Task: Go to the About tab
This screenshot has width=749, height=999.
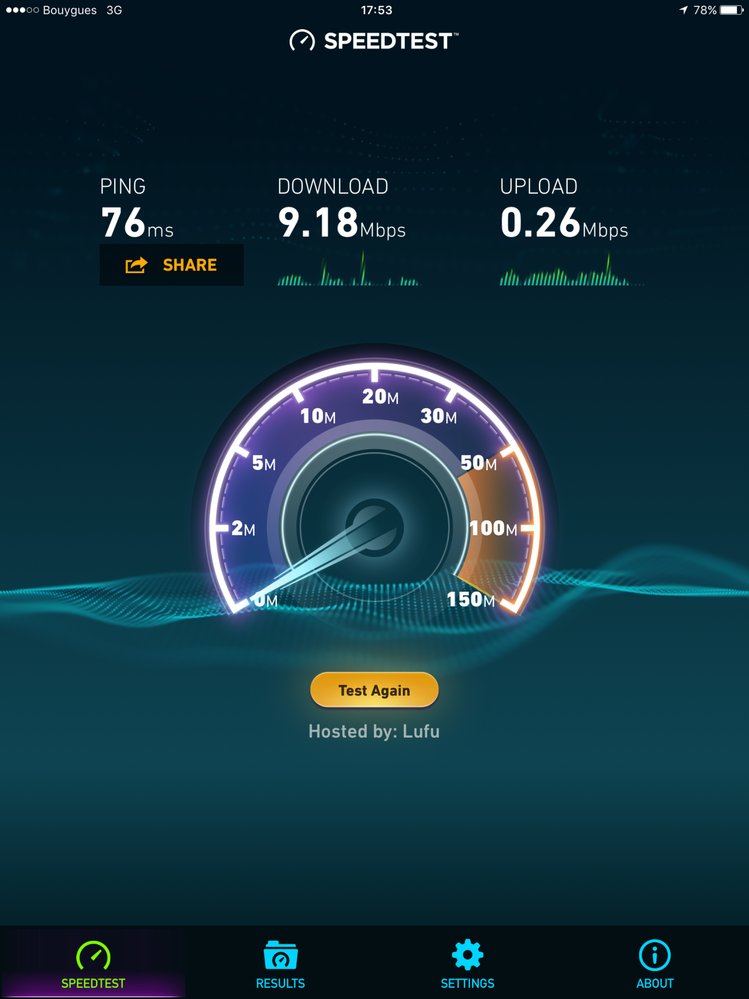Action: (655, 964)
